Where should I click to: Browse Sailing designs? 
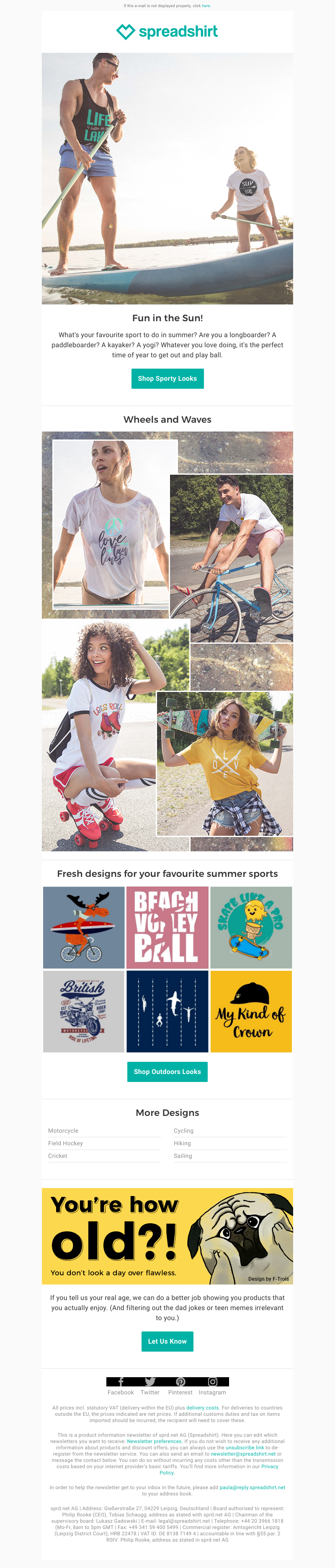tap(183, 1155)
